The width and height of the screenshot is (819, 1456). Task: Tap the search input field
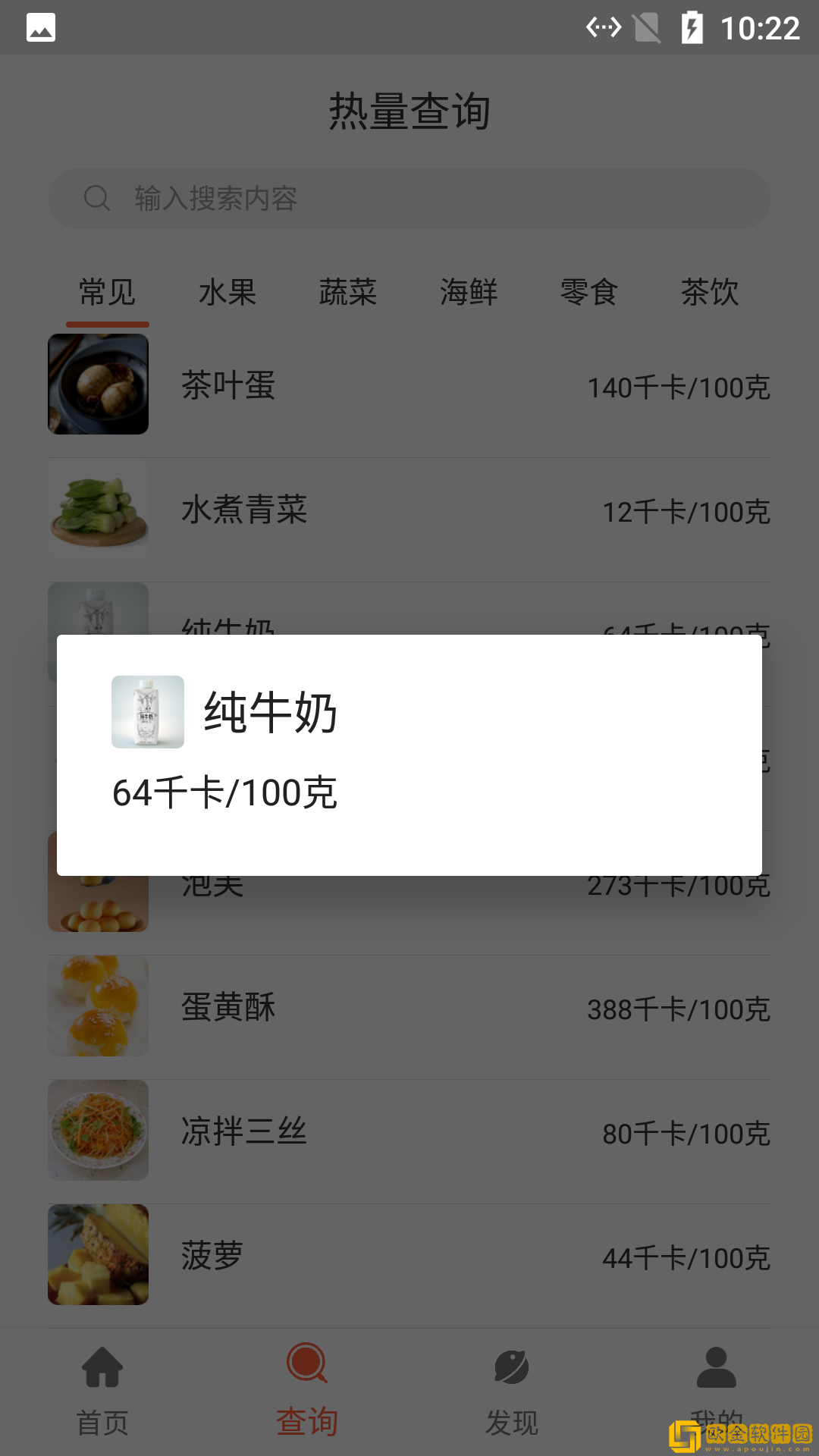click(x=409, y=198)
